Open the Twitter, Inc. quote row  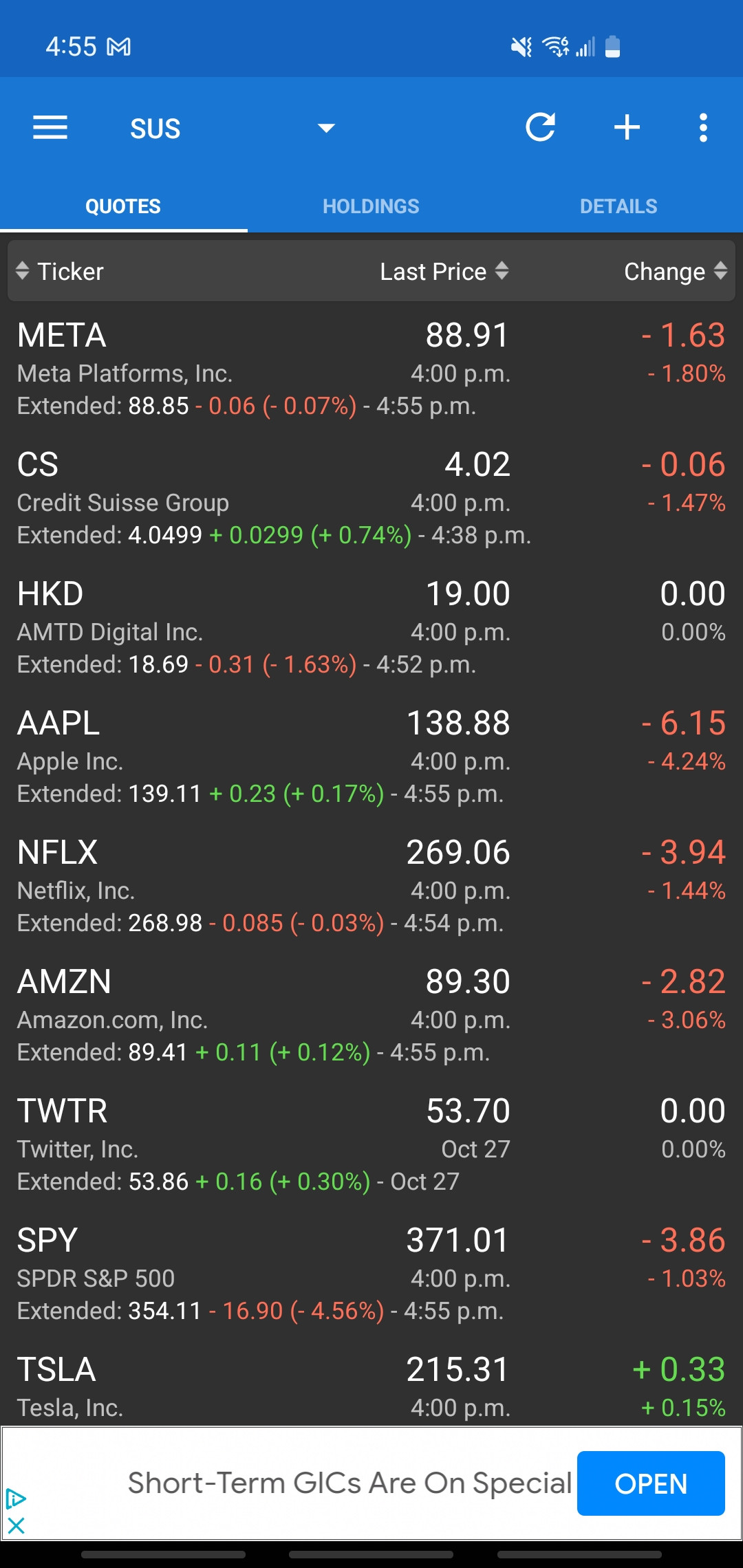pyautogui.click(x=371, y=1144)
